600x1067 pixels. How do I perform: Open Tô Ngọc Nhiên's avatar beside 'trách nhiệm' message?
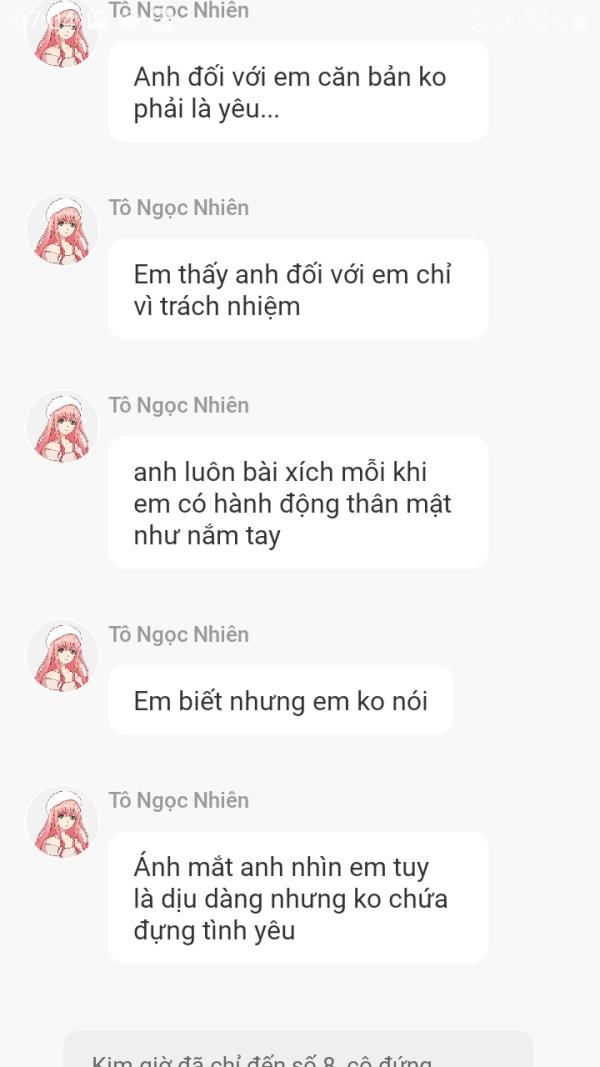(x=63, y=229)
